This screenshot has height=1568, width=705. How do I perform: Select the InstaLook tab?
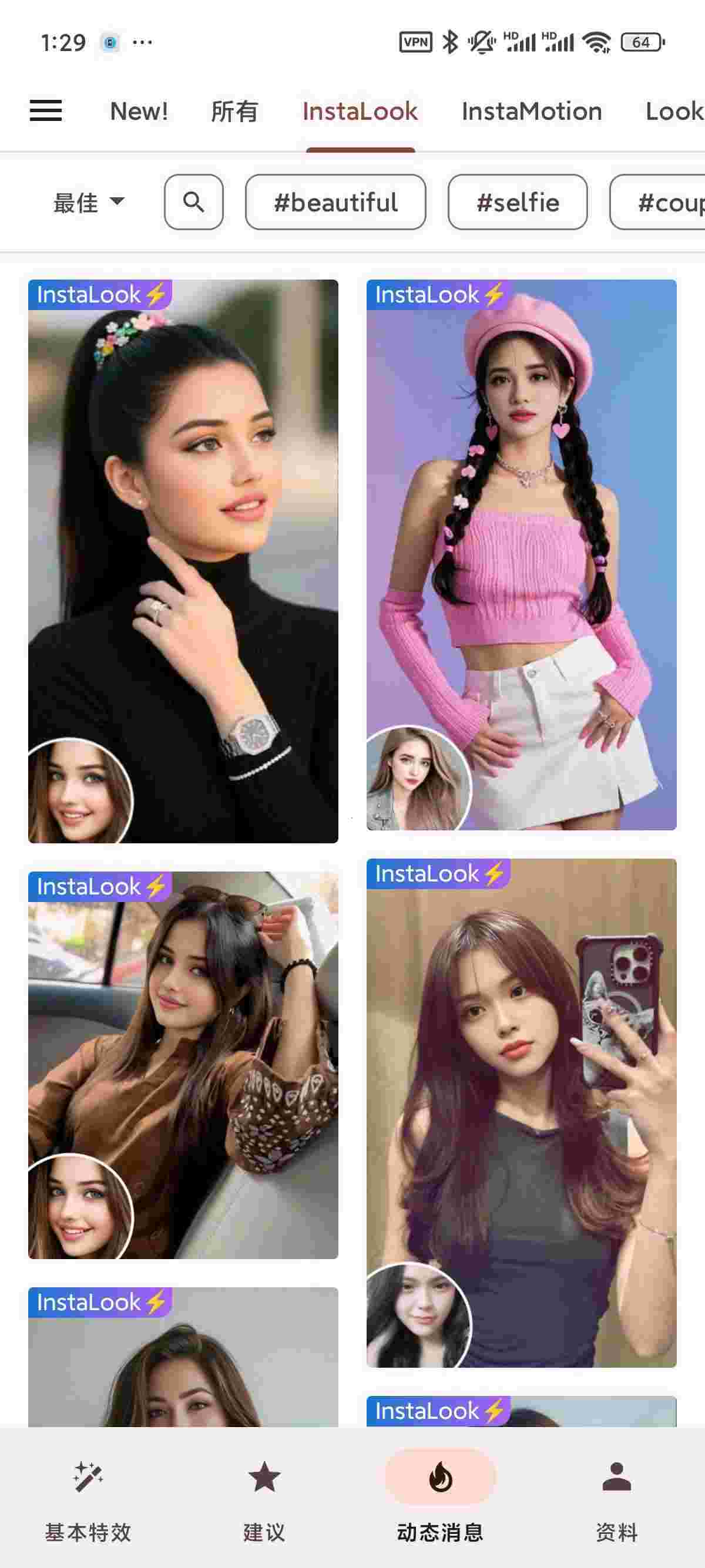click(360, 112)
